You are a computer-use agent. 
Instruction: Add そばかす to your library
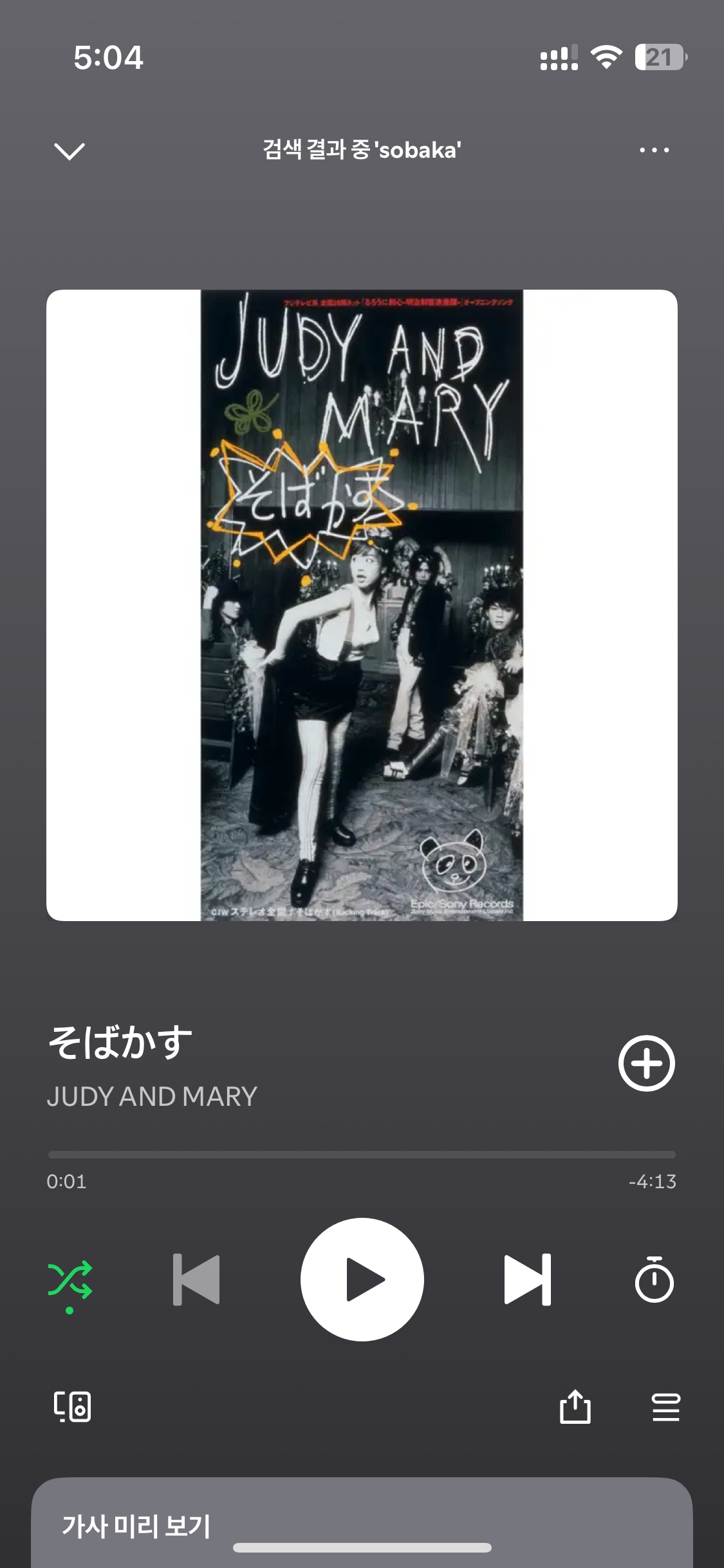646,1063
